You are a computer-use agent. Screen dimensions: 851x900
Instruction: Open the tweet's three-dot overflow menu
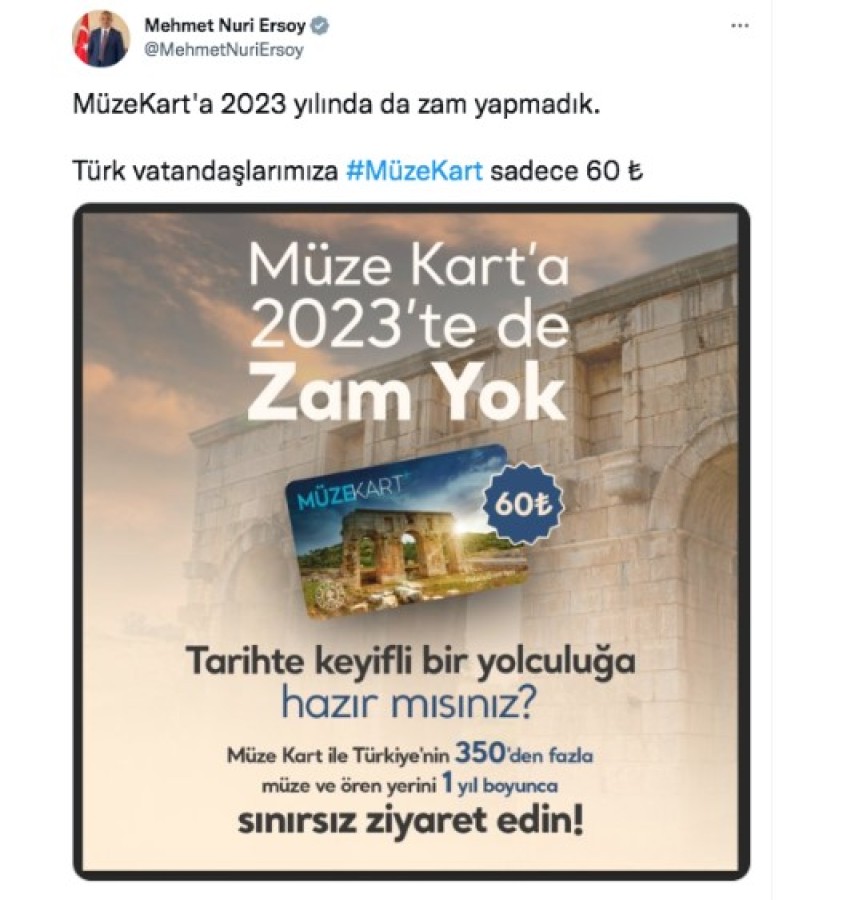[740, 25]
